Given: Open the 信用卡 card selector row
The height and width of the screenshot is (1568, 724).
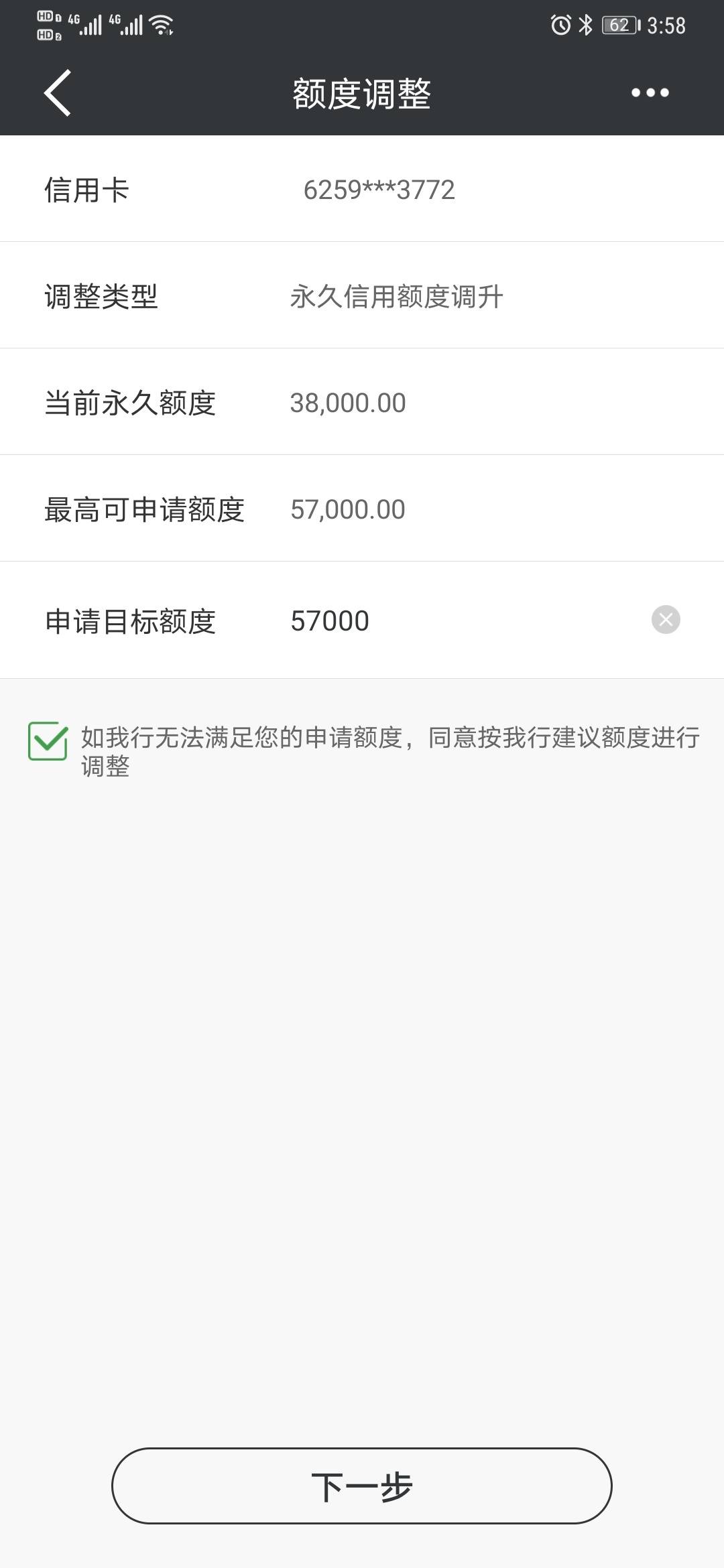Looking at the screenshot, I should click(362, 190).
